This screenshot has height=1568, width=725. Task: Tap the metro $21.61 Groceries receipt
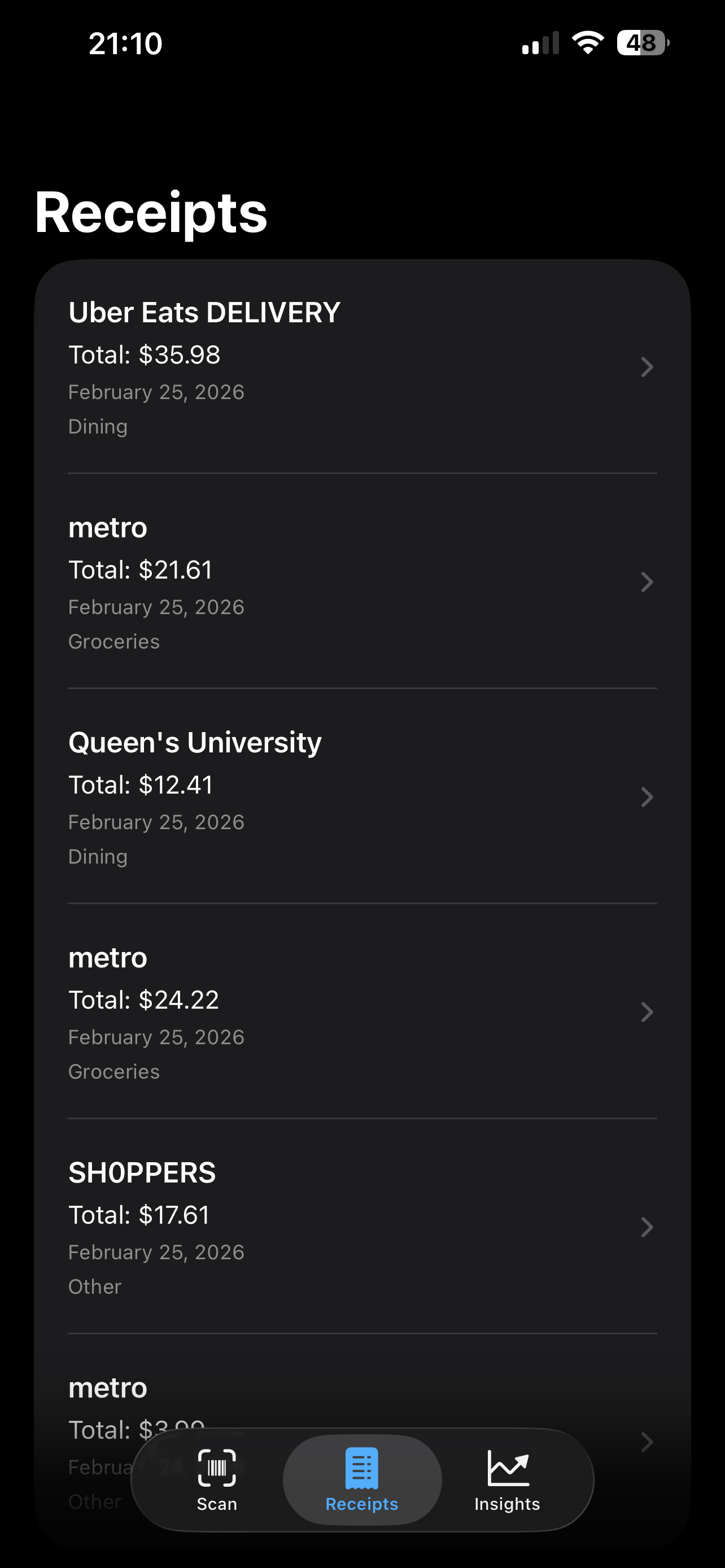pyautogui.click(x=304, y=582)
